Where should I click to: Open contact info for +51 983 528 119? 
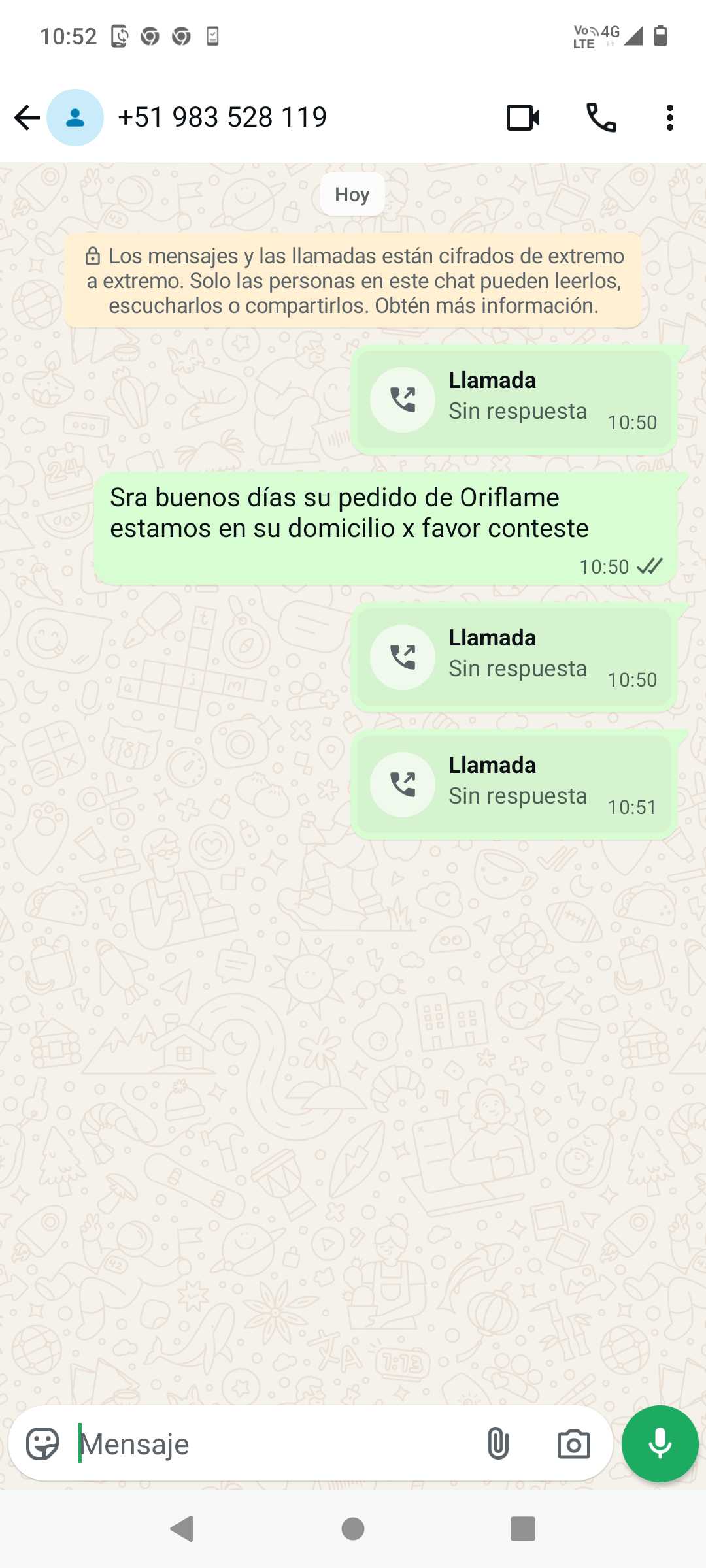click(x=222, y=118)
